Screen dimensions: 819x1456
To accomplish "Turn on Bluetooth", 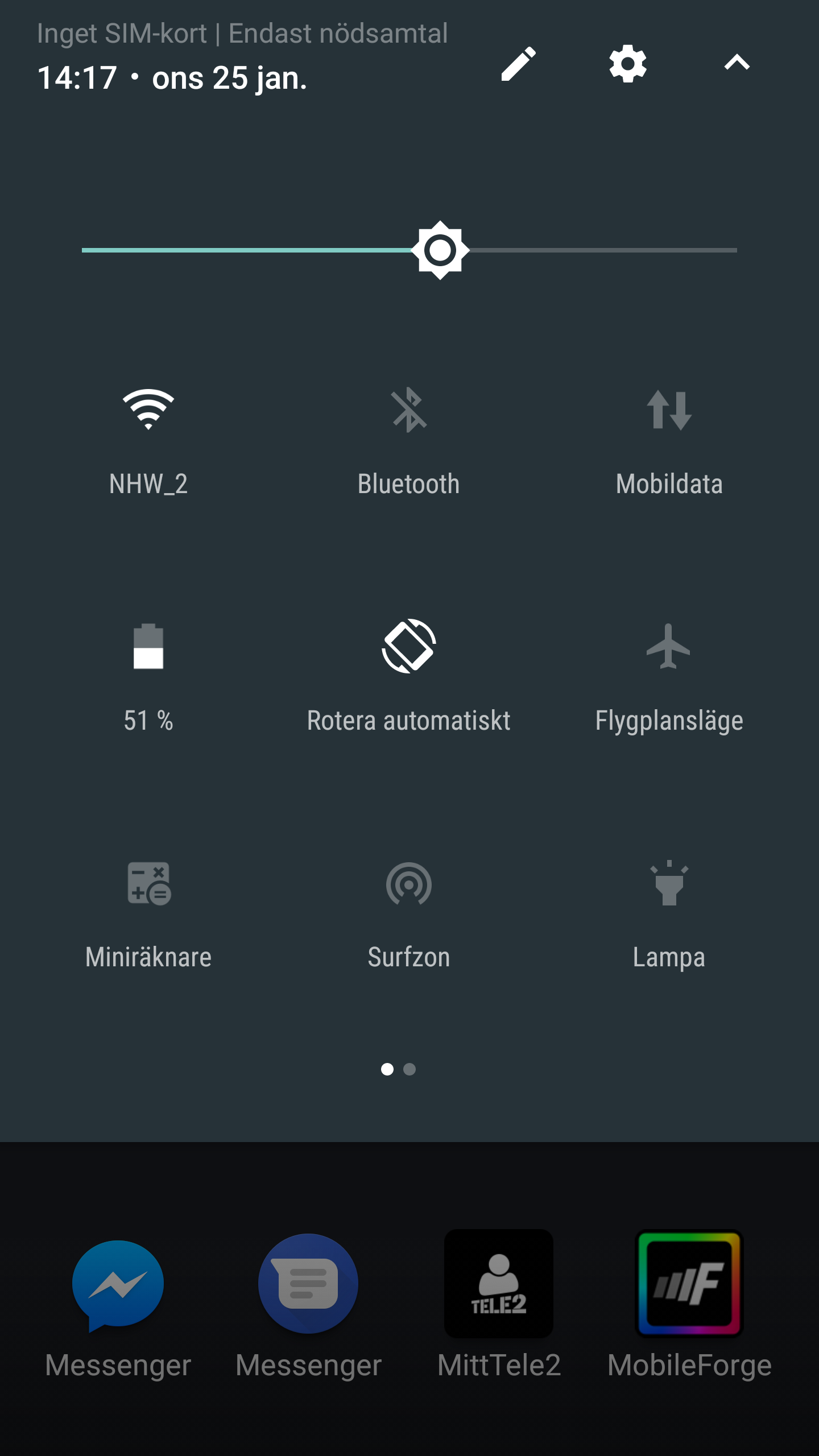I will tap(409, 411).
